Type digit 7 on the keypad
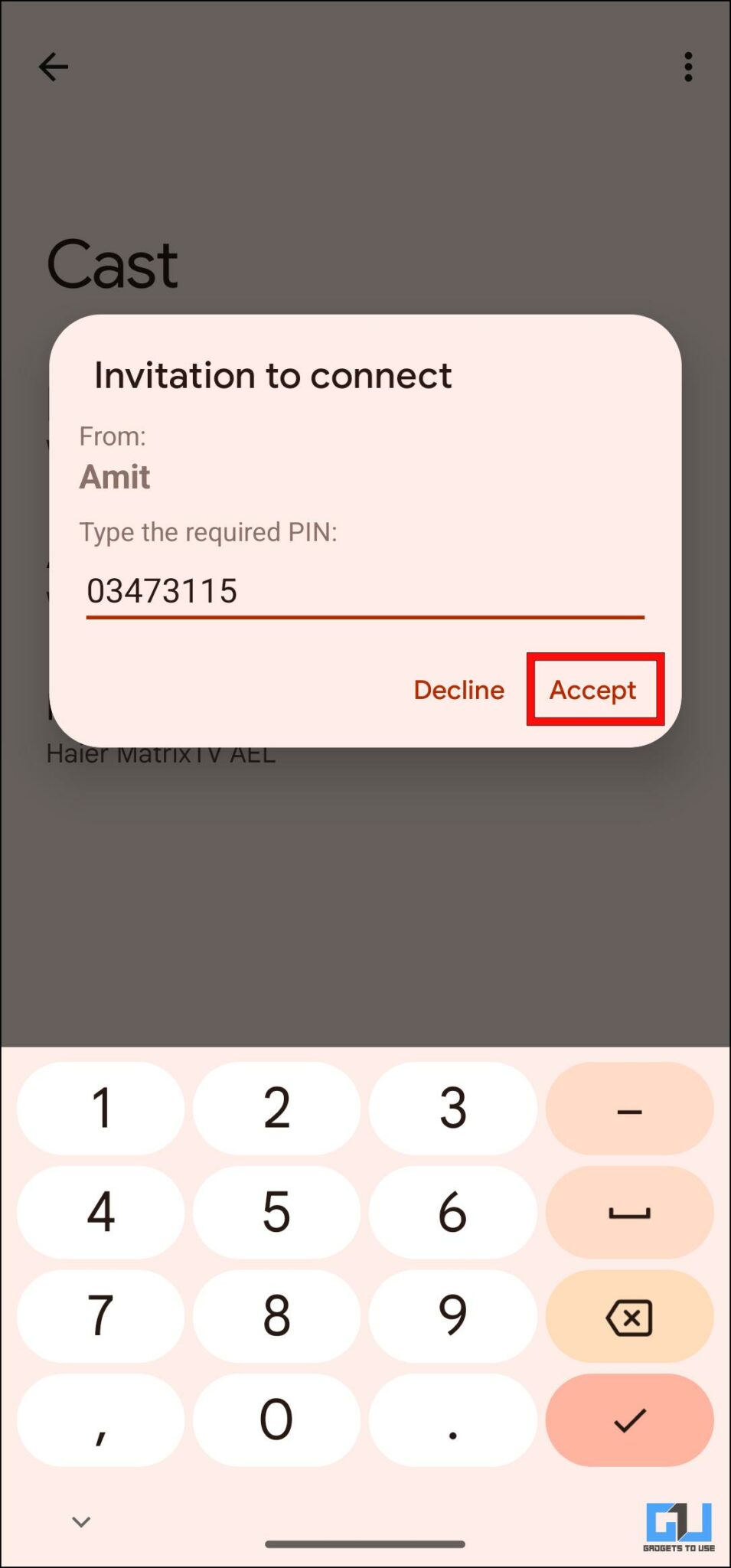 [101, 1316]
